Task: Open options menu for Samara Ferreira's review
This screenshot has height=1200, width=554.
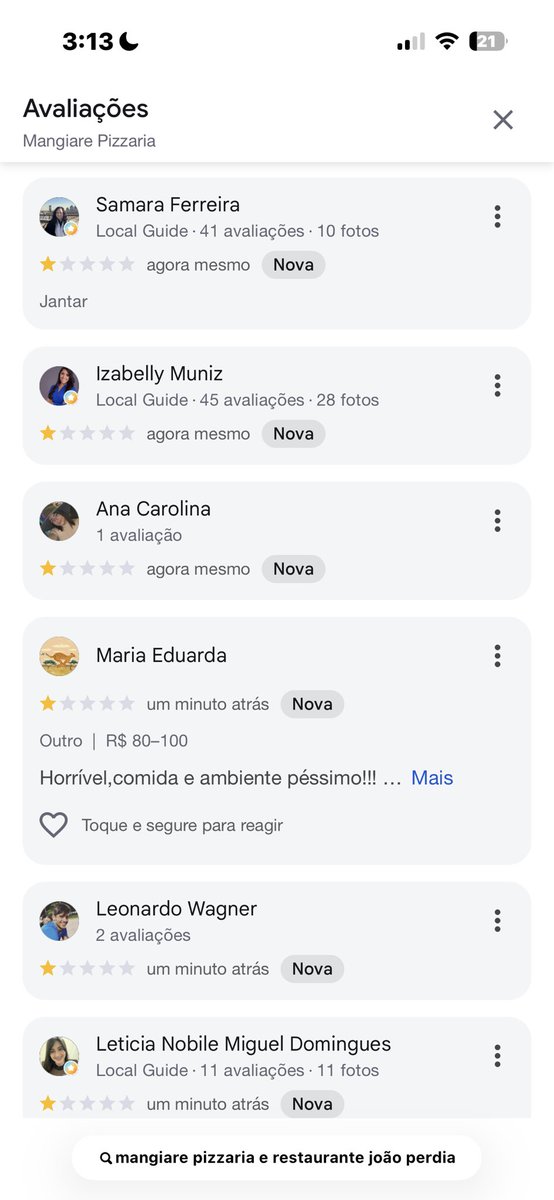Action: tap(497, 217)
